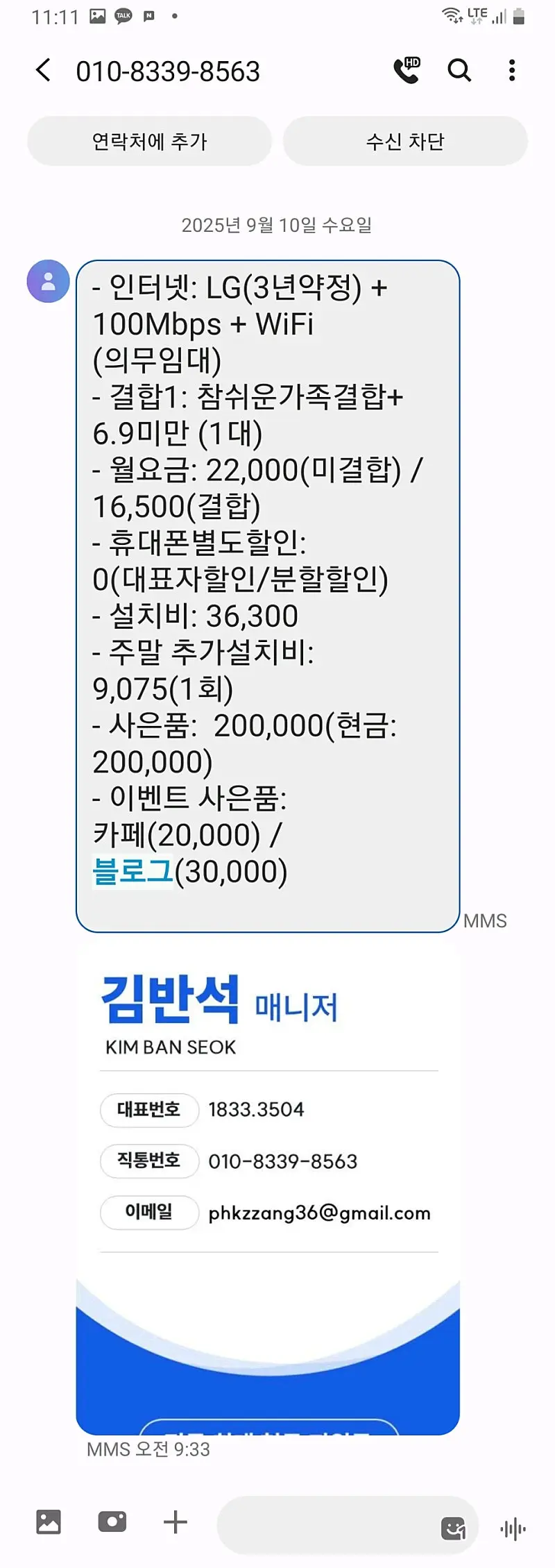
Task: Go back from the 010-8339-8563 conversation
Action: coord(43,70)
